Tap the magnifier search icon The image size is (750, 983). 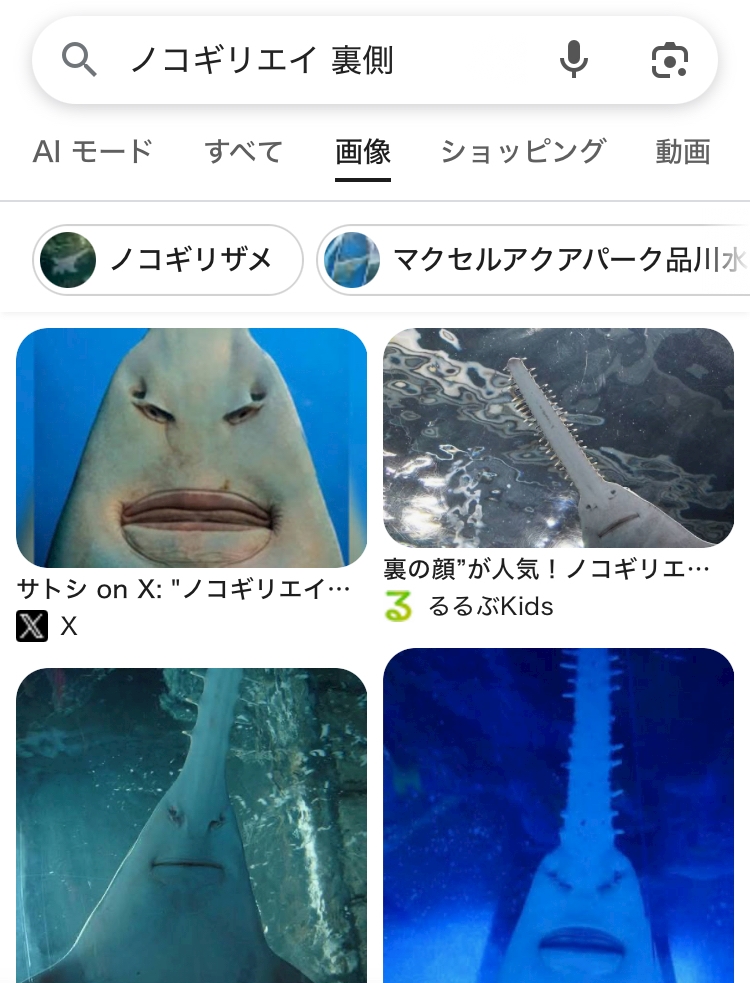pos(79,60)
